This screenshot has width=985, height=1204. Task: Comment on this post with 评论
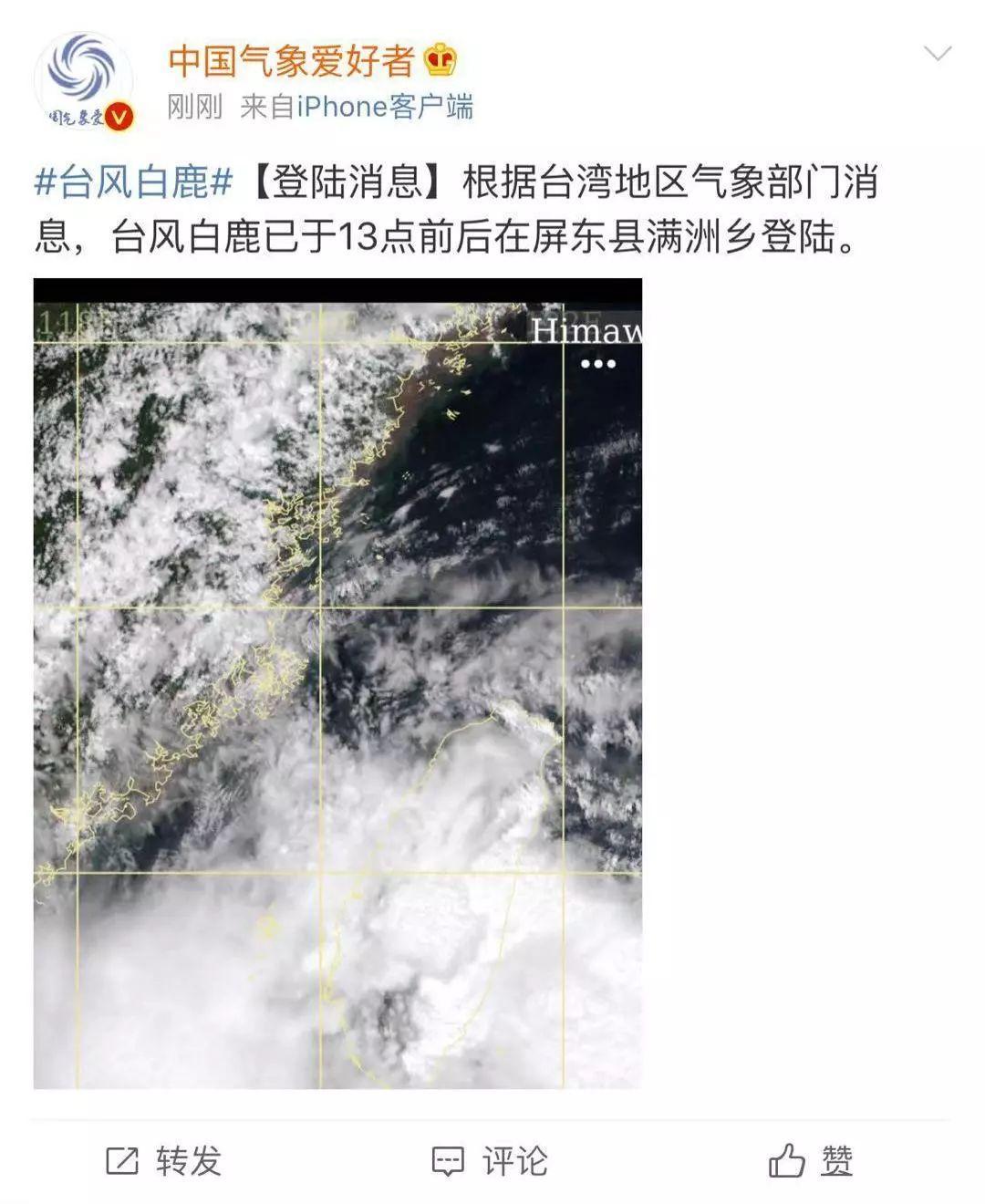coord(490,1161)
